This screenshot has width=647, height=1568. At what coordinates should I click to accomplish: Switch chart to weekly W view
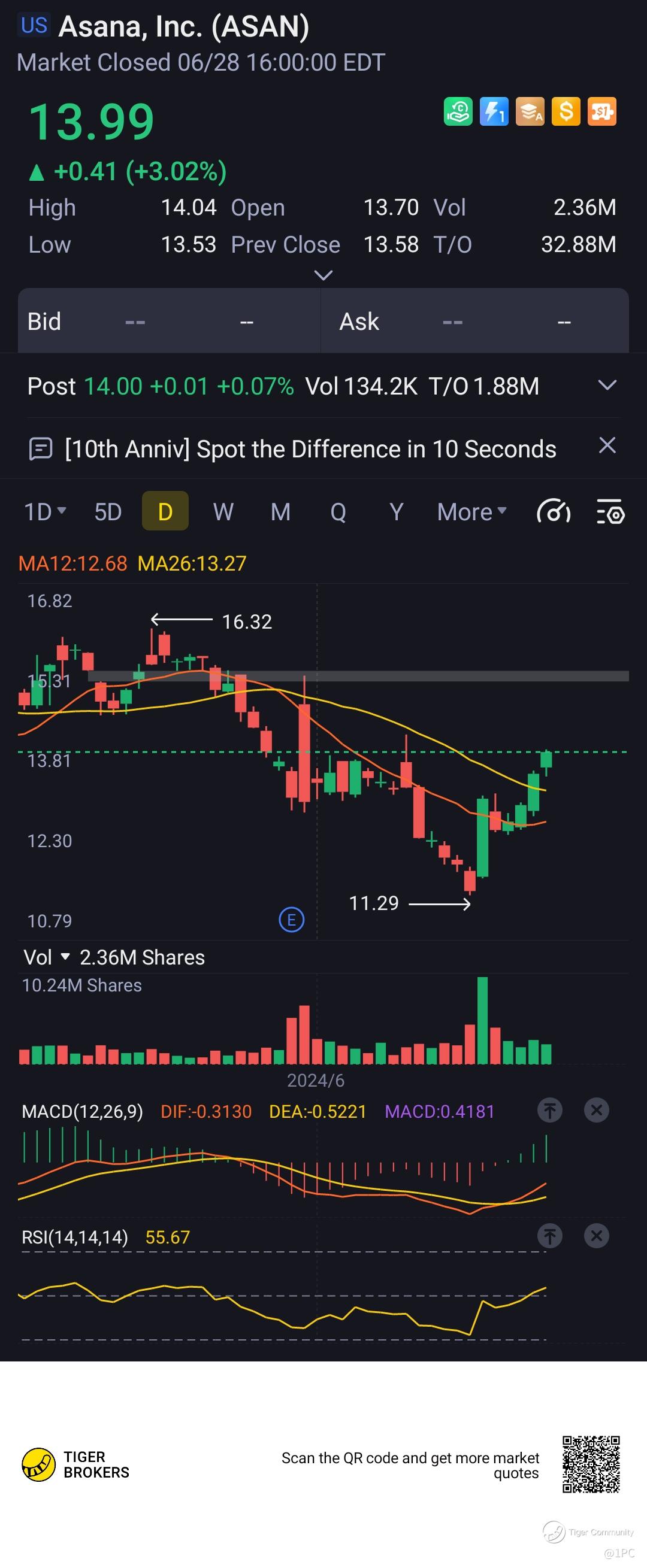coord(223,512)
